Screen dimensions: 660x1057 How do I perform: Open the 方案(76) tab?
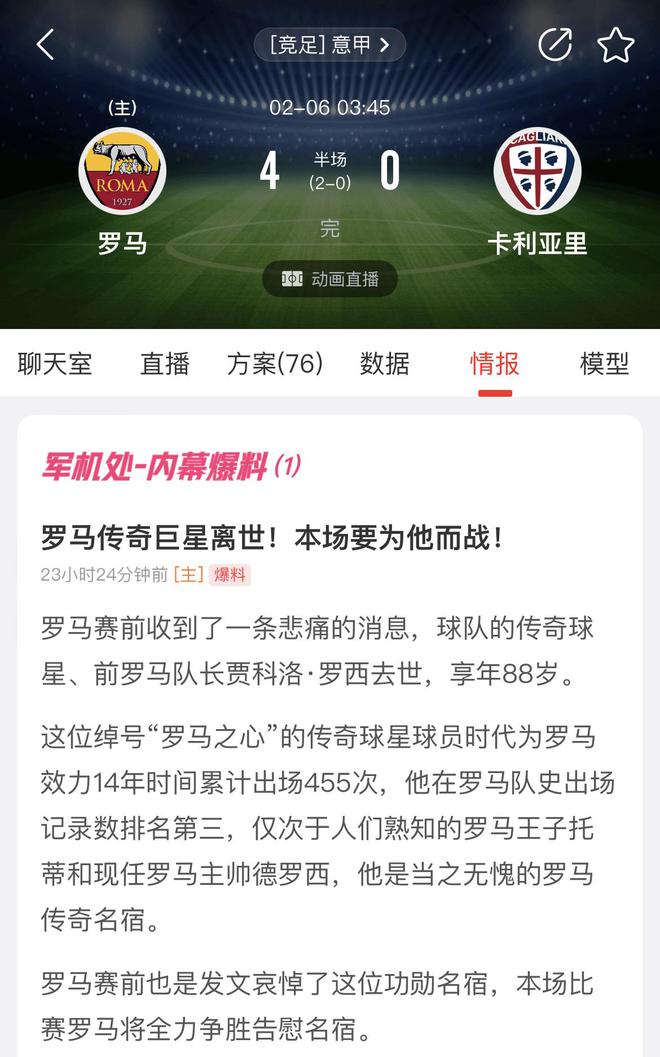pyautogui.click(x=275, y=363)
